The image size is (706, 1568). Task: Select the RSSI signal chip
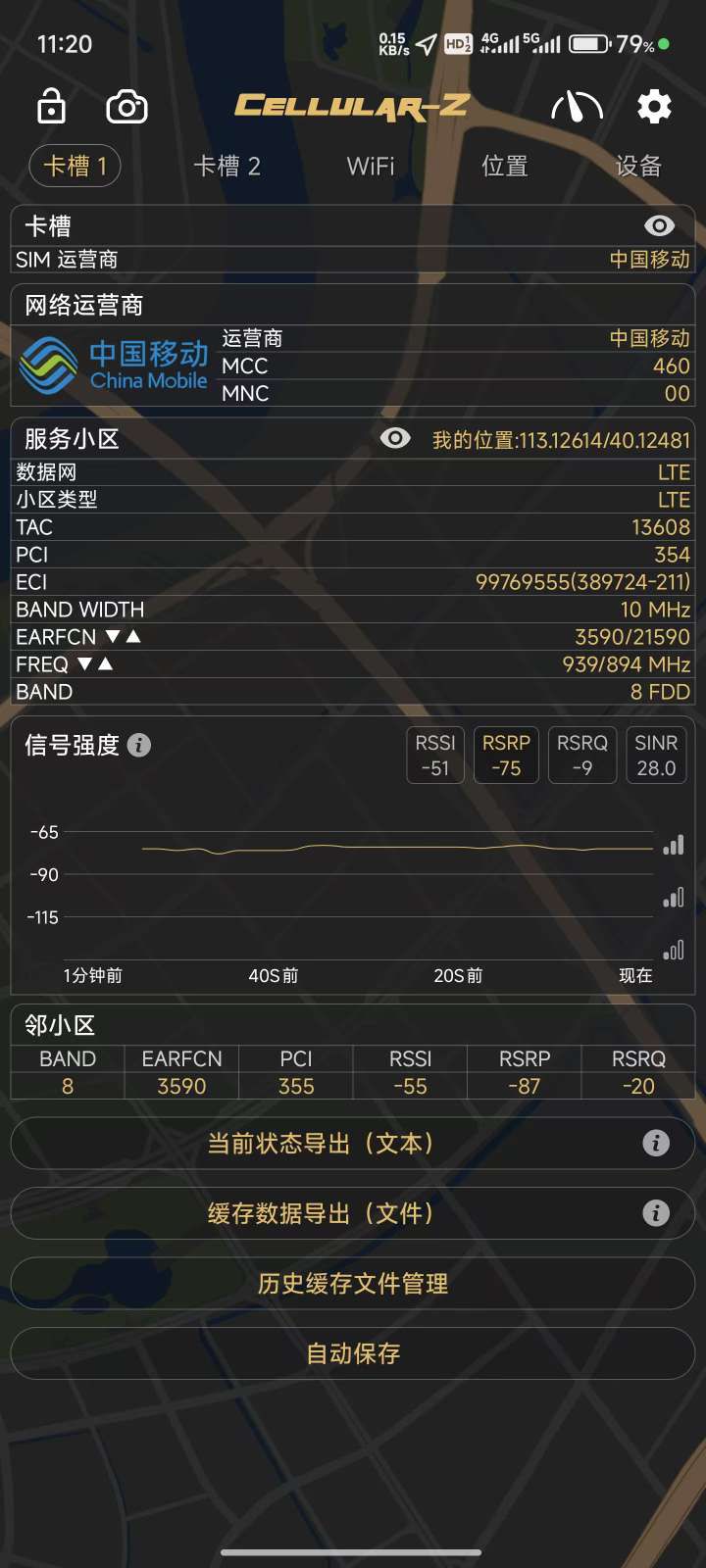coord(435,755)
